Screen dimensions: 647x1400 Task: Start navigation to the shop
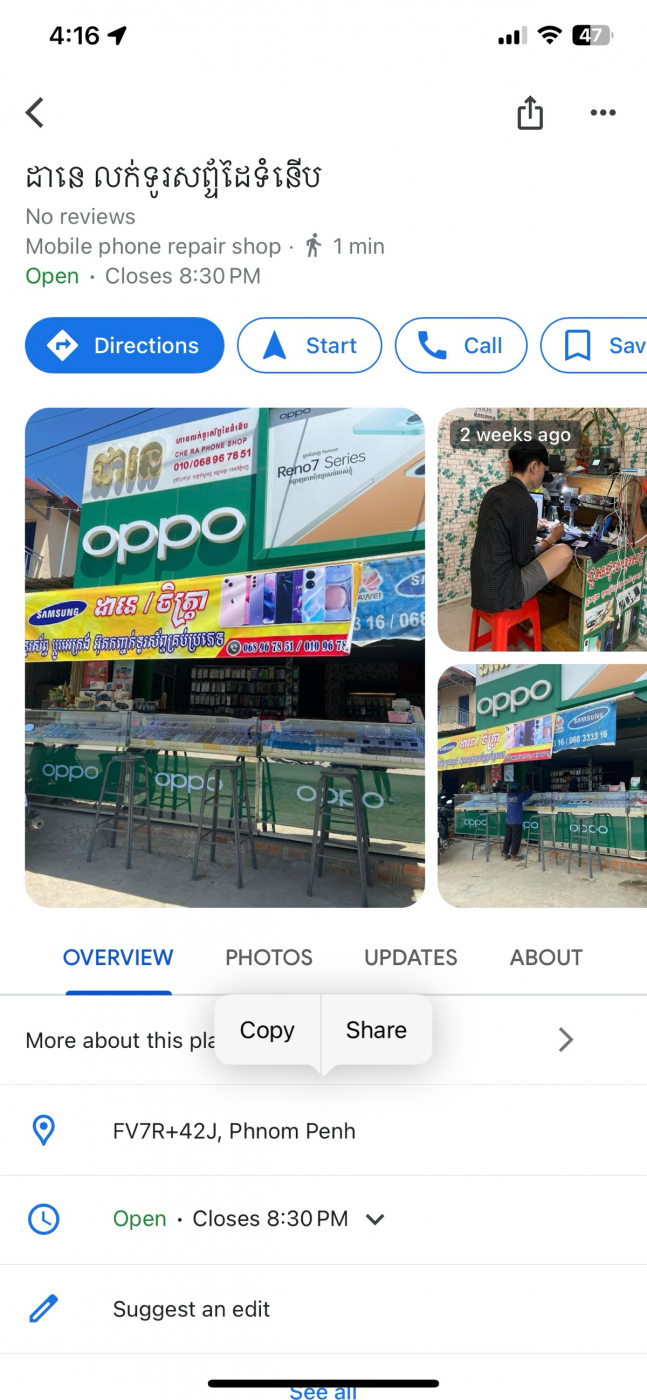309,346
